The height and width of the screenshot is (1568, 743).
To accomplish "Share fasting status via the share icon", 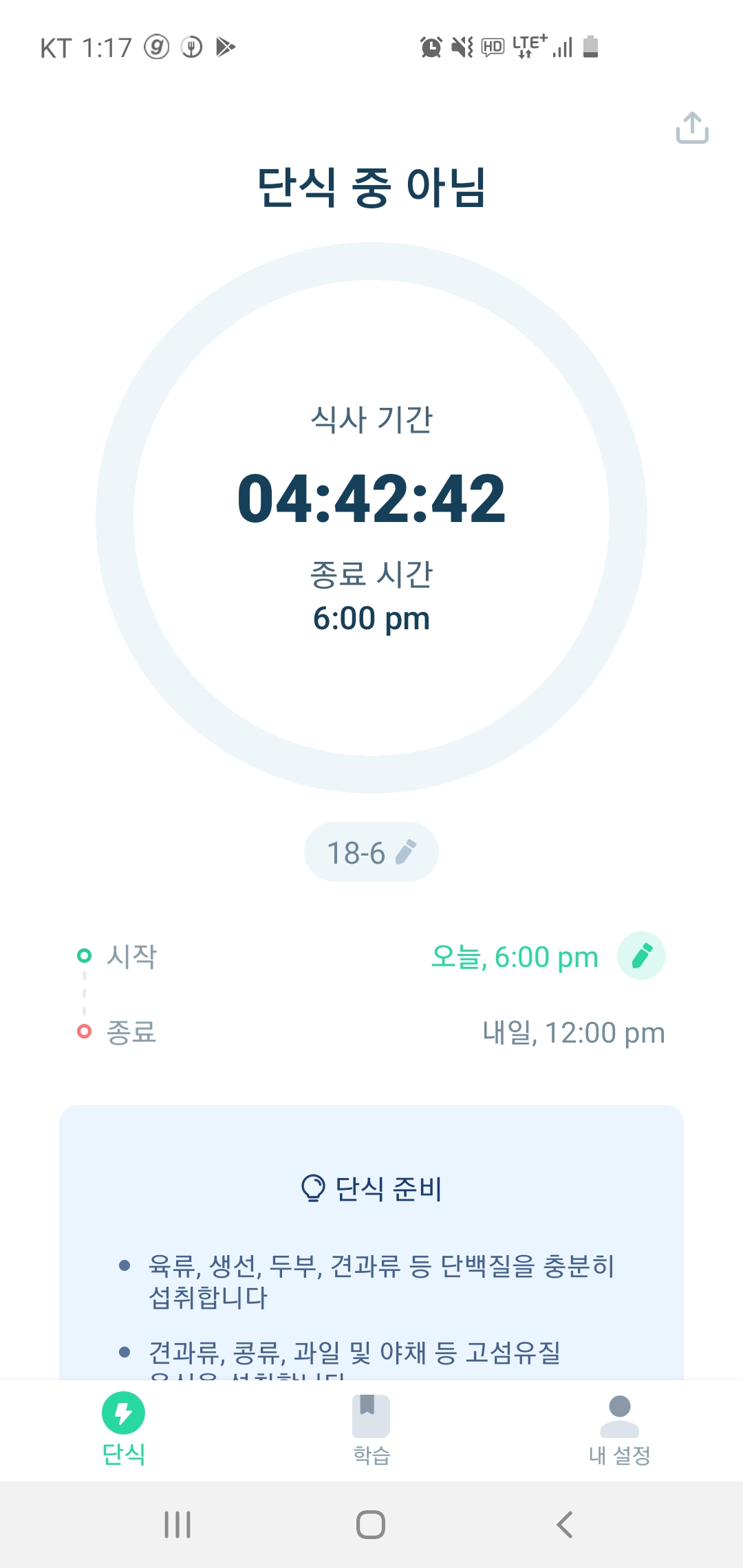I will (692, 128).
